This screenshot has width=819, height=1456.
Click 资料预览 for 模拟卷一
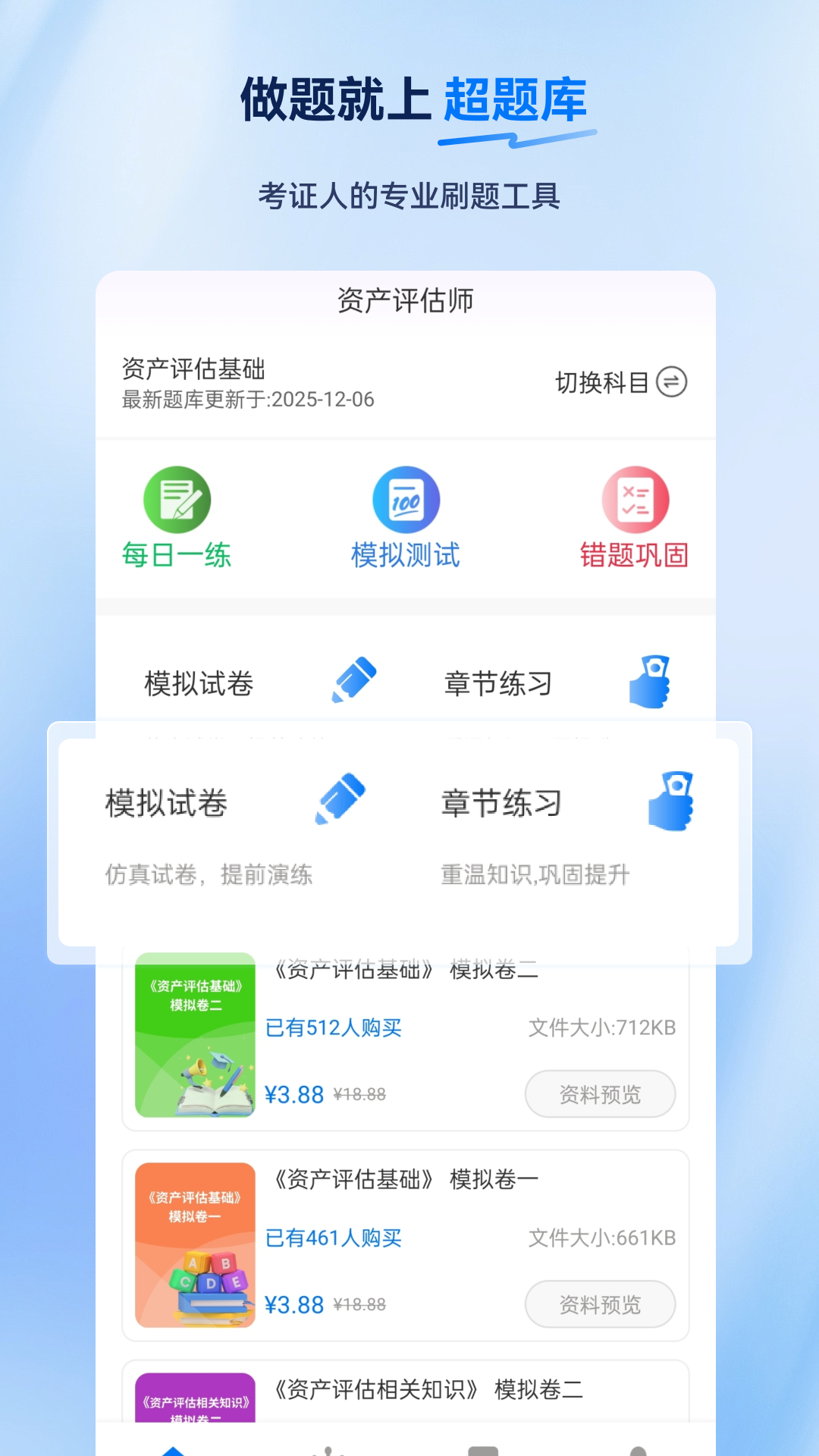600,1304
